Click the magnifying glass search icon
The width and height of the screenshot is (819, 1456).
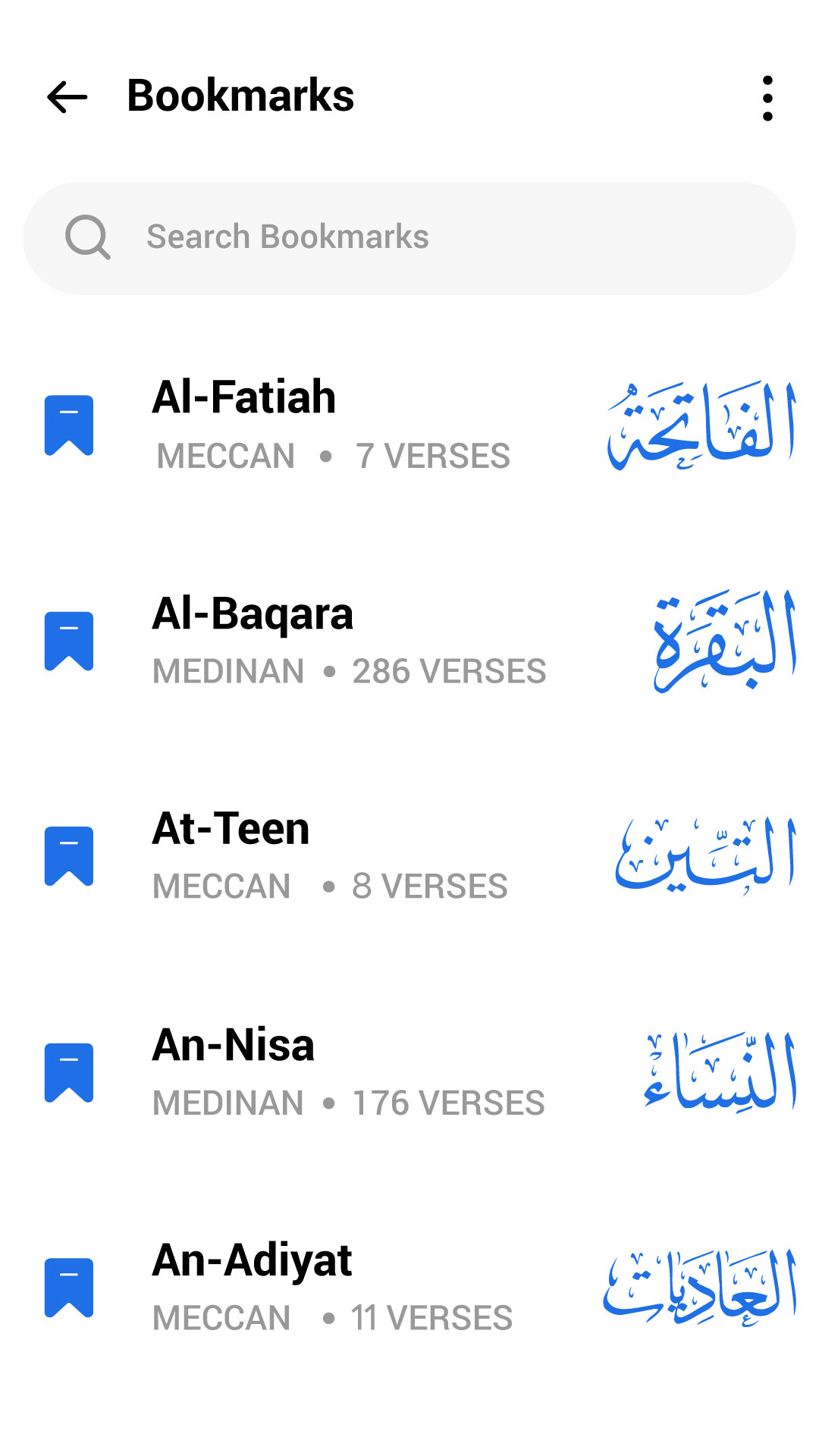pos(87,237)
